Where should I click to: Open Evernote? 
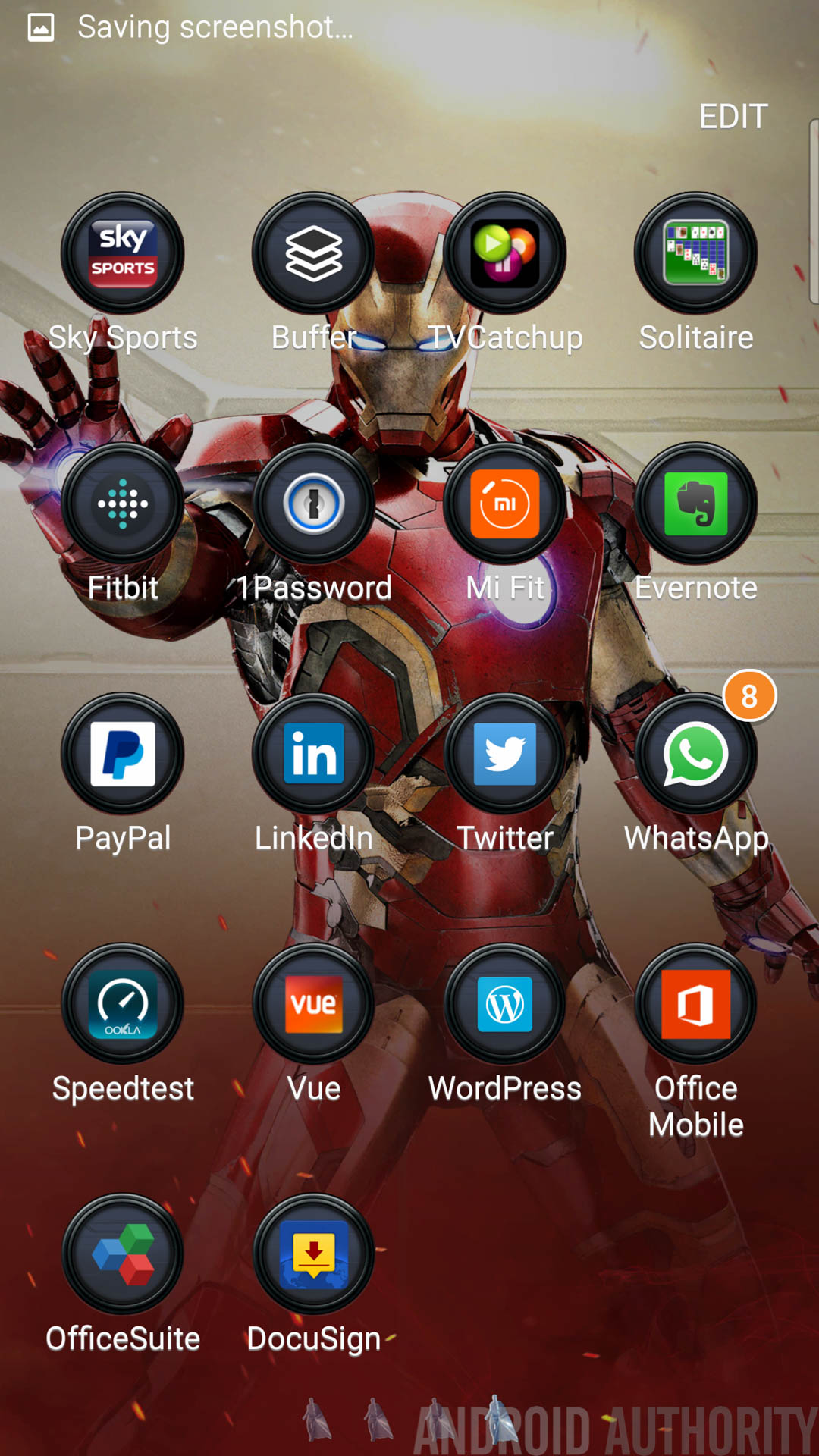coord(695,504)
